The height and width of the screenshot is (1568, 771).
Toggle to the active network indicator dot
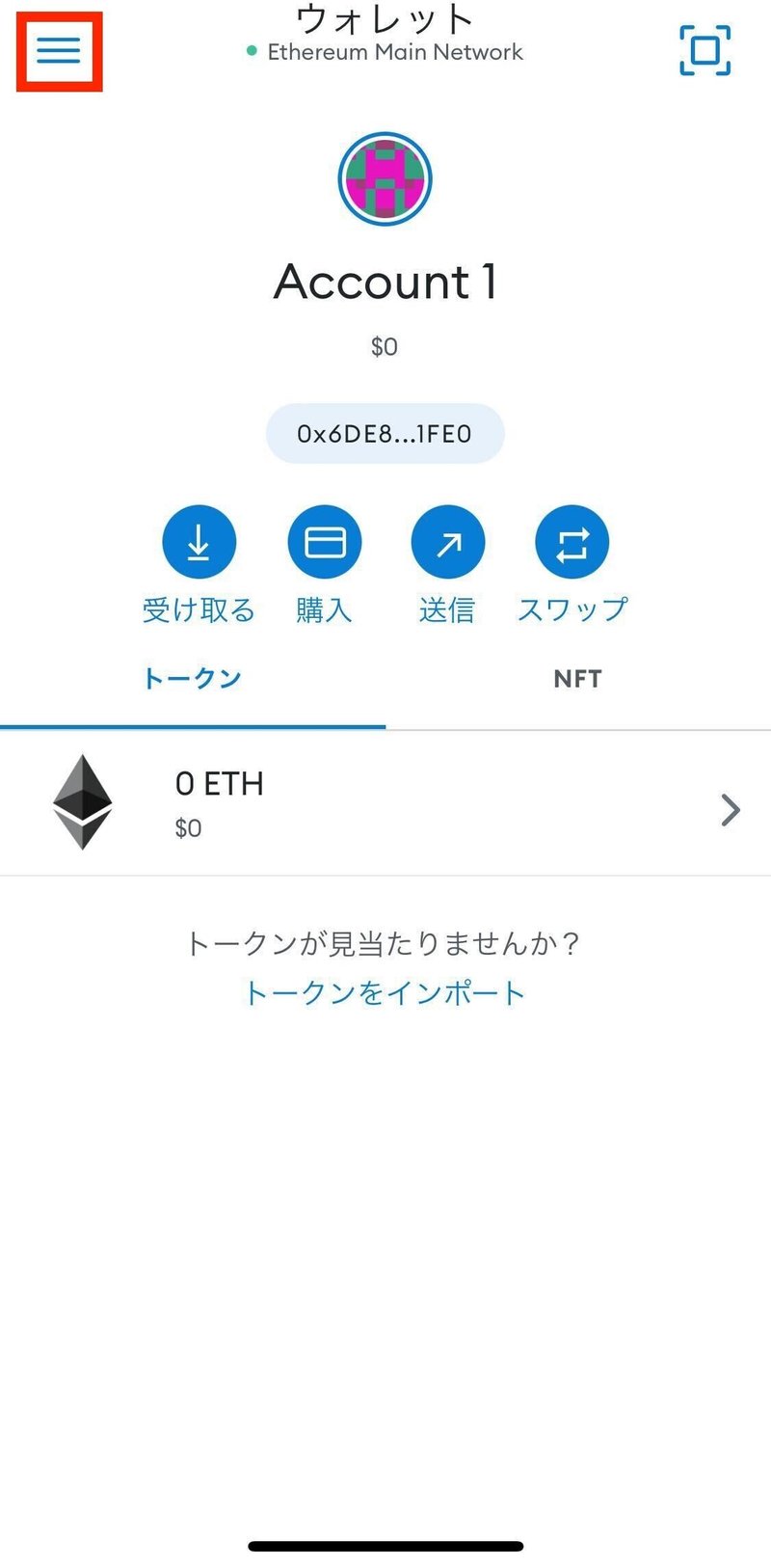253,51
